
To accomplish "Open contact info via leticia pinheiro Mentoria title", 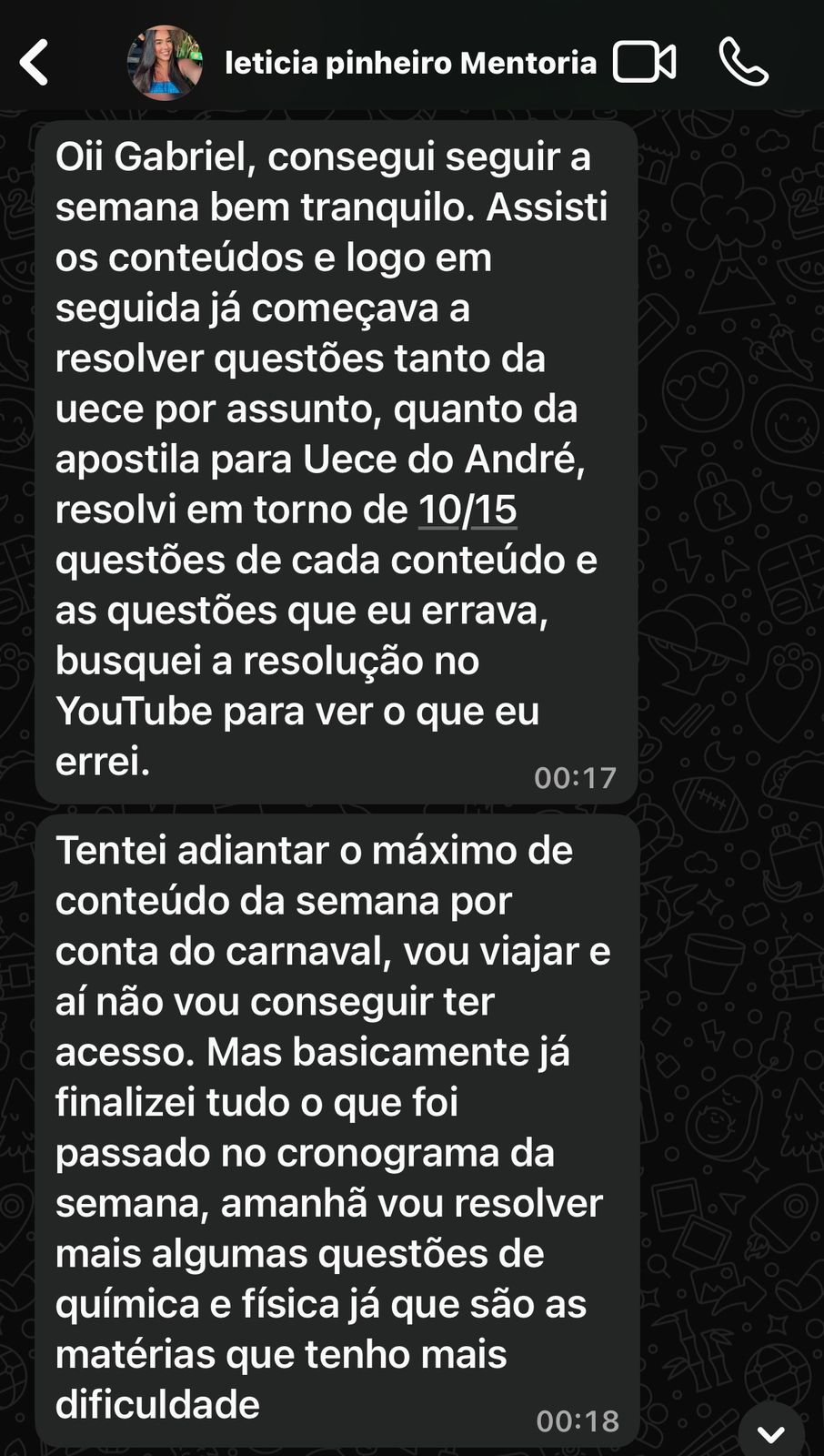I will click(411, 63).
